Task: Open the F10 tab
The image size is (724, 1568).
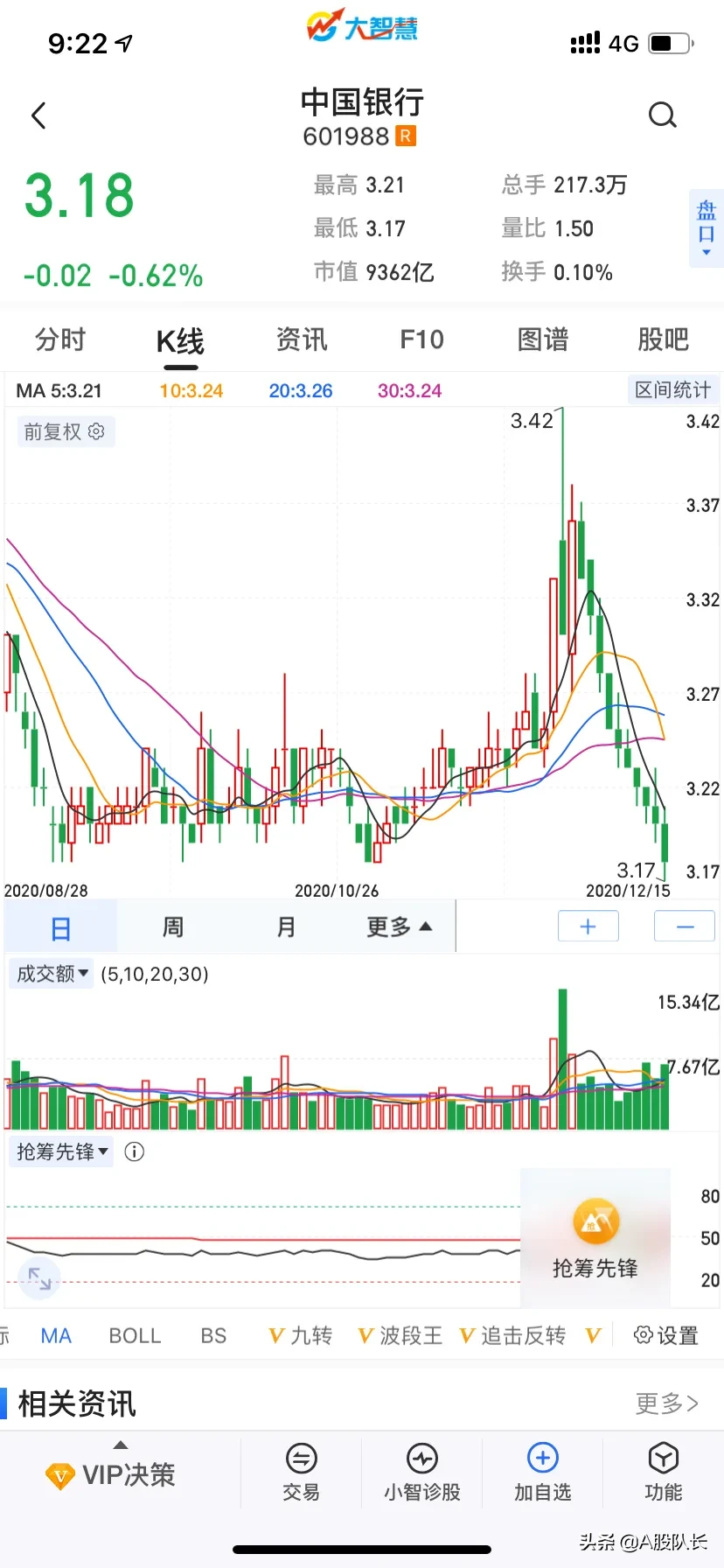Action: [421, 339]
